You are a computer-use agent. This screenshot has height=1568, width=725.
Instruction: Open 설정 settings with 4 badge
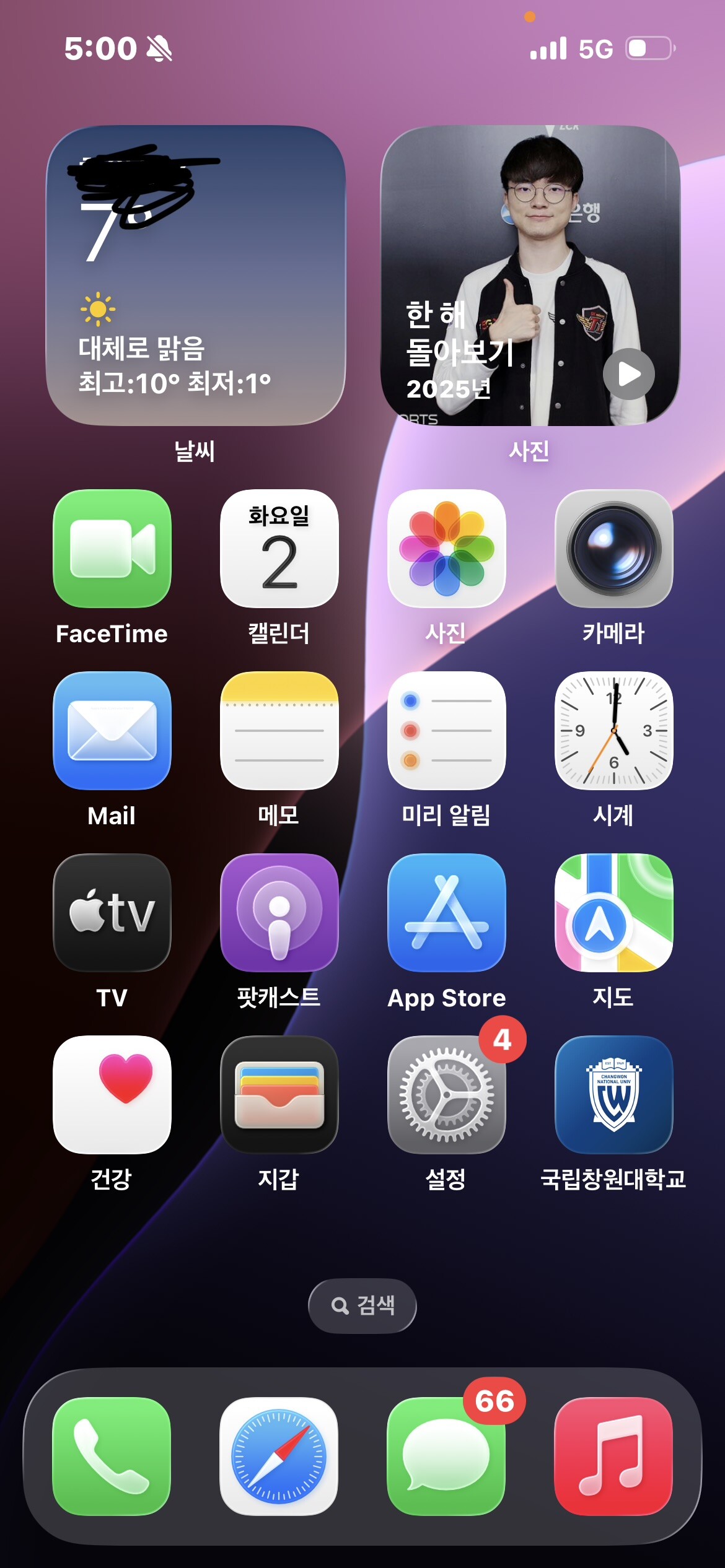[x=446, y=1094]
